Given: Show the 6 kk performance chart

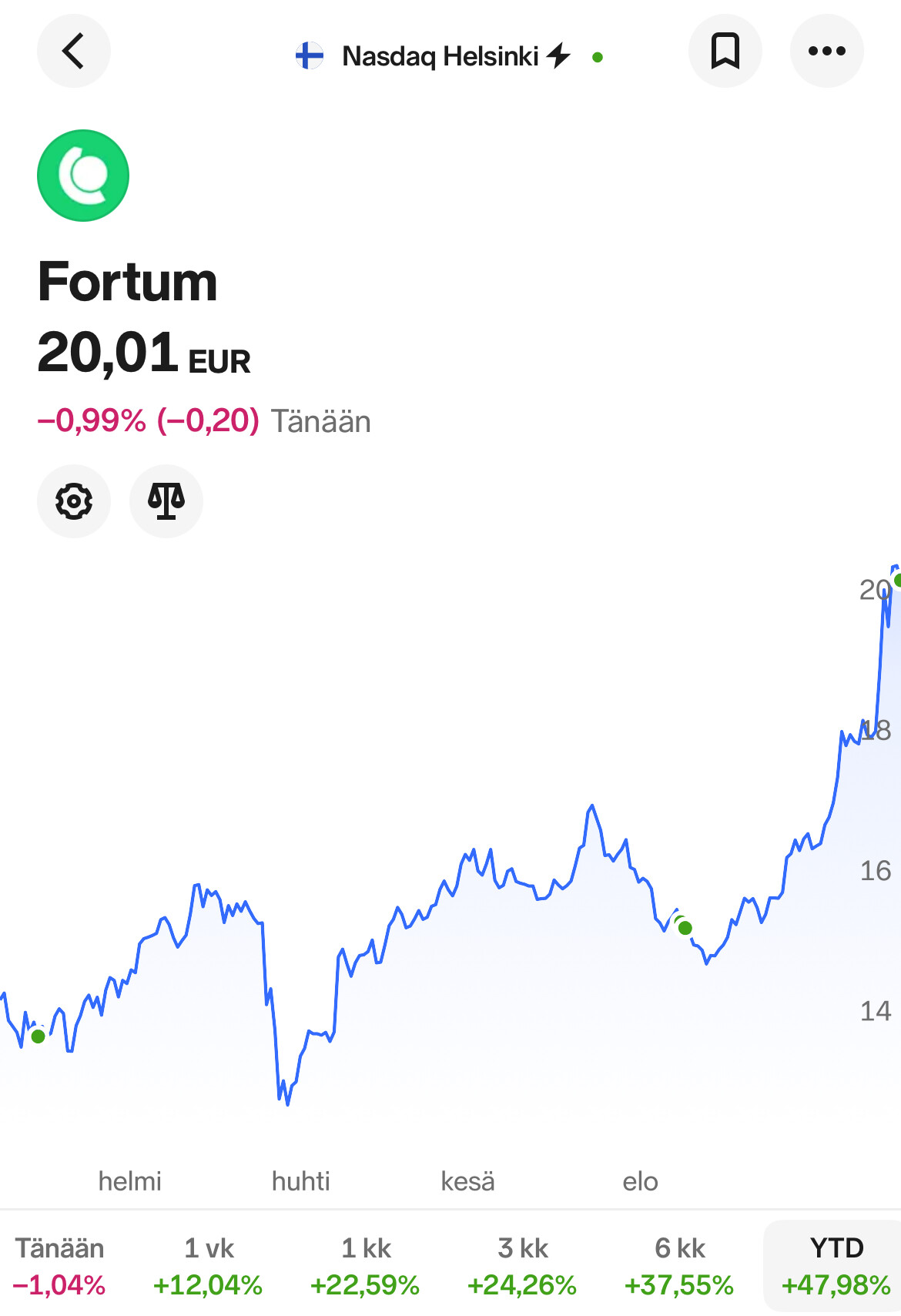Looking at the screenshot, I should pyautogui.click(x=679, y=1266).
